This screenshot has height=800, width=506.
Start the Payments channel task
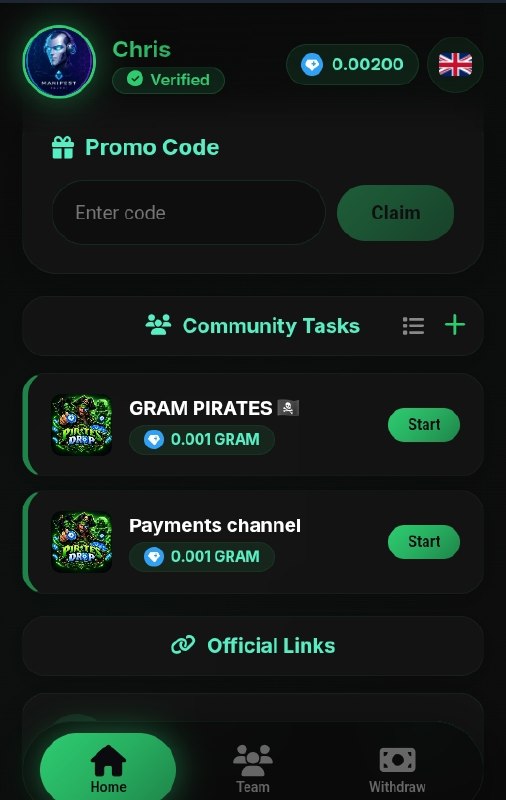click(x=424, y=541)
